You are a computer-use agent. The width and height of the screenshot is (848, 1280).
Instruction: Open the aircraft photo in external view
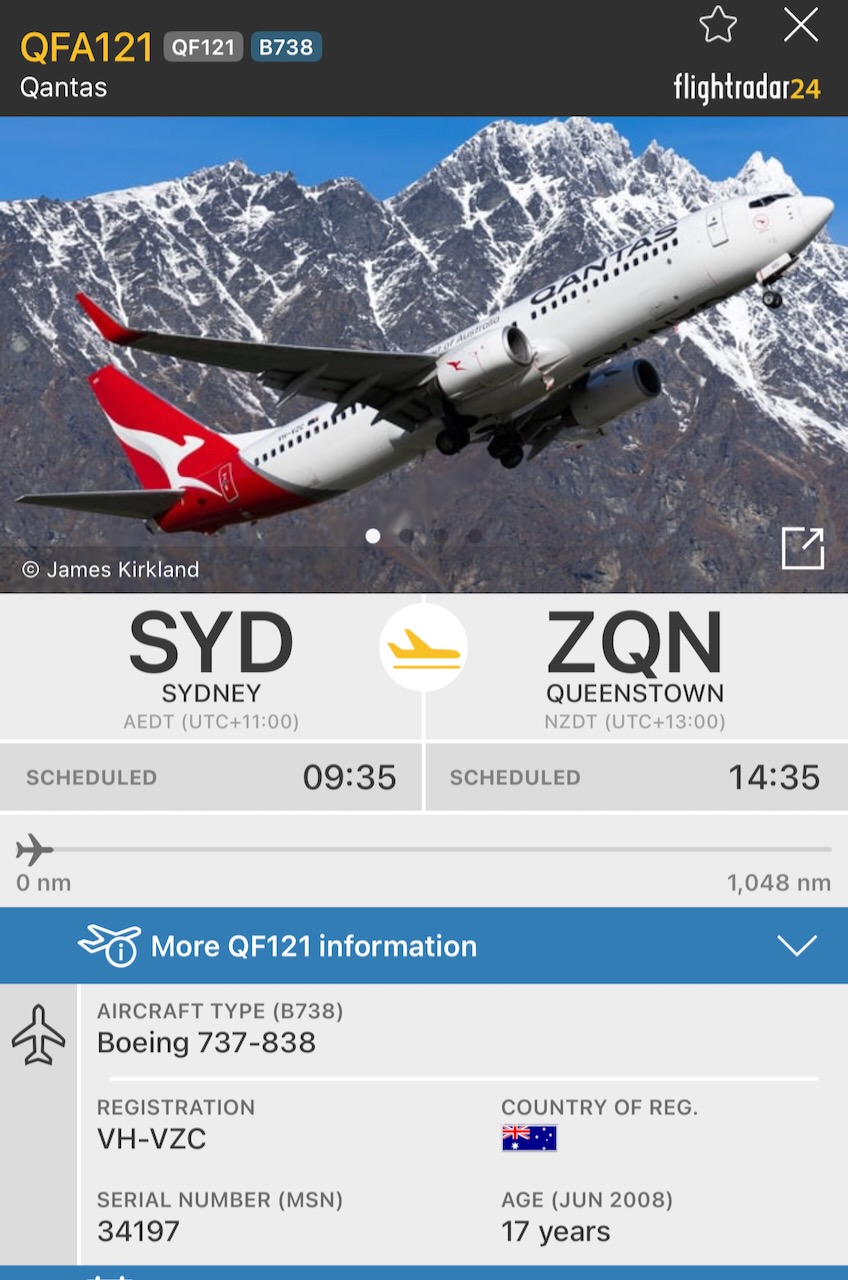802,548
